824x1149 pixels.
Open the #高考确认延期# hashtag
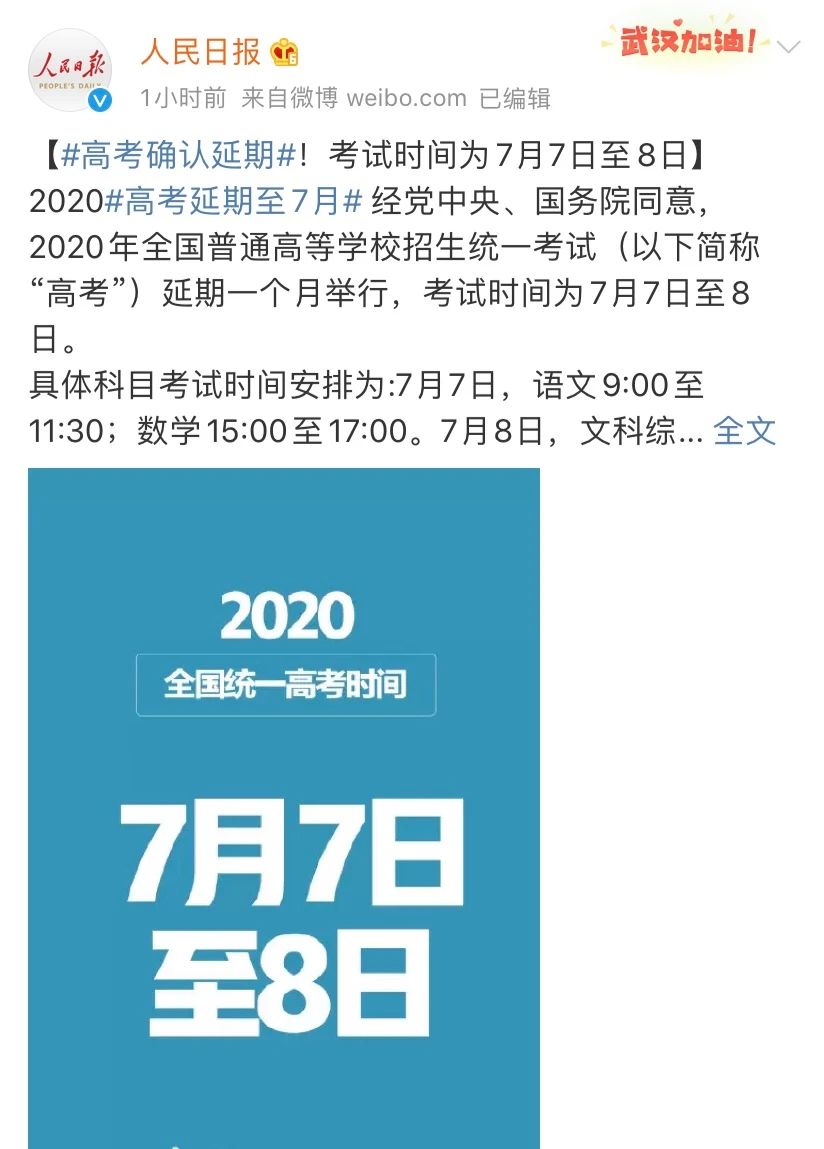click(179, 156)
